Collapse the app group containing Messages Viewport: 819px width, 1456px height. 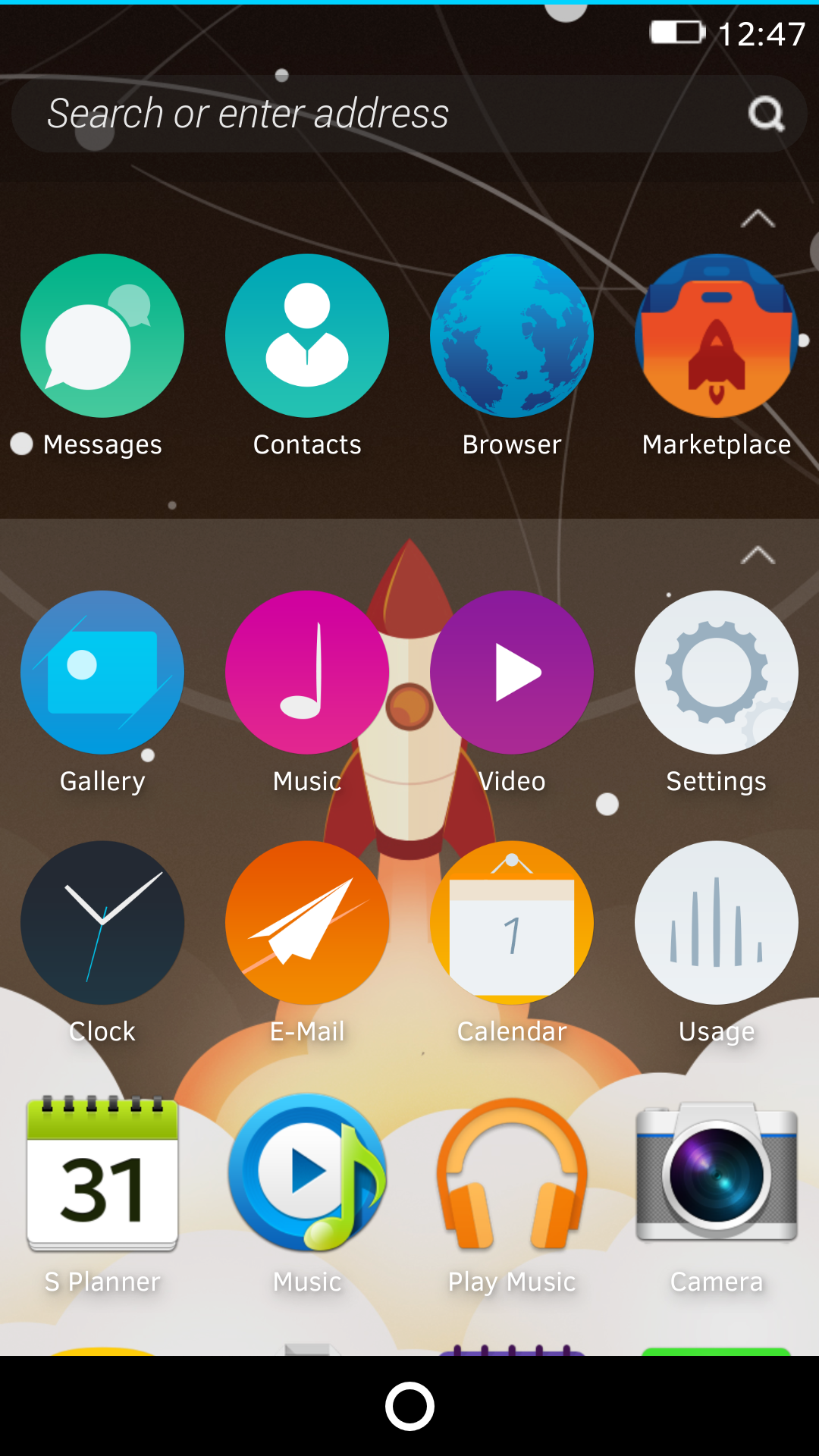coord(757,219)
